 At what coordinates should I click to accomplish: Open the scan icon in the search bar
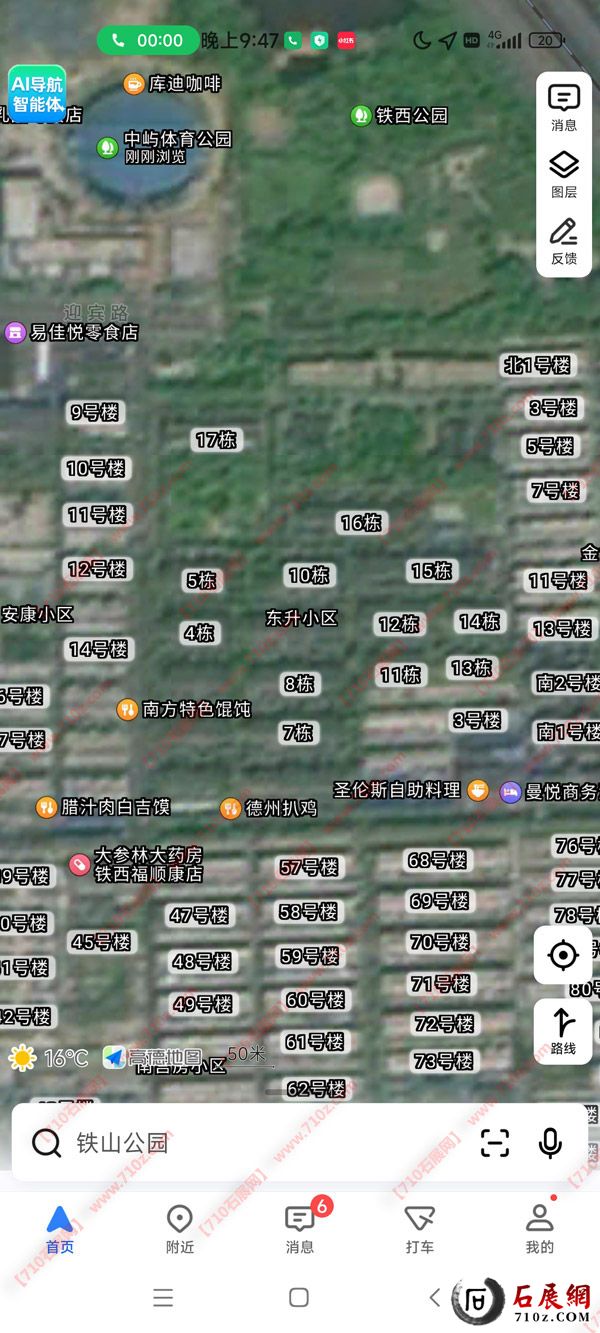(x=495, y=1142)
